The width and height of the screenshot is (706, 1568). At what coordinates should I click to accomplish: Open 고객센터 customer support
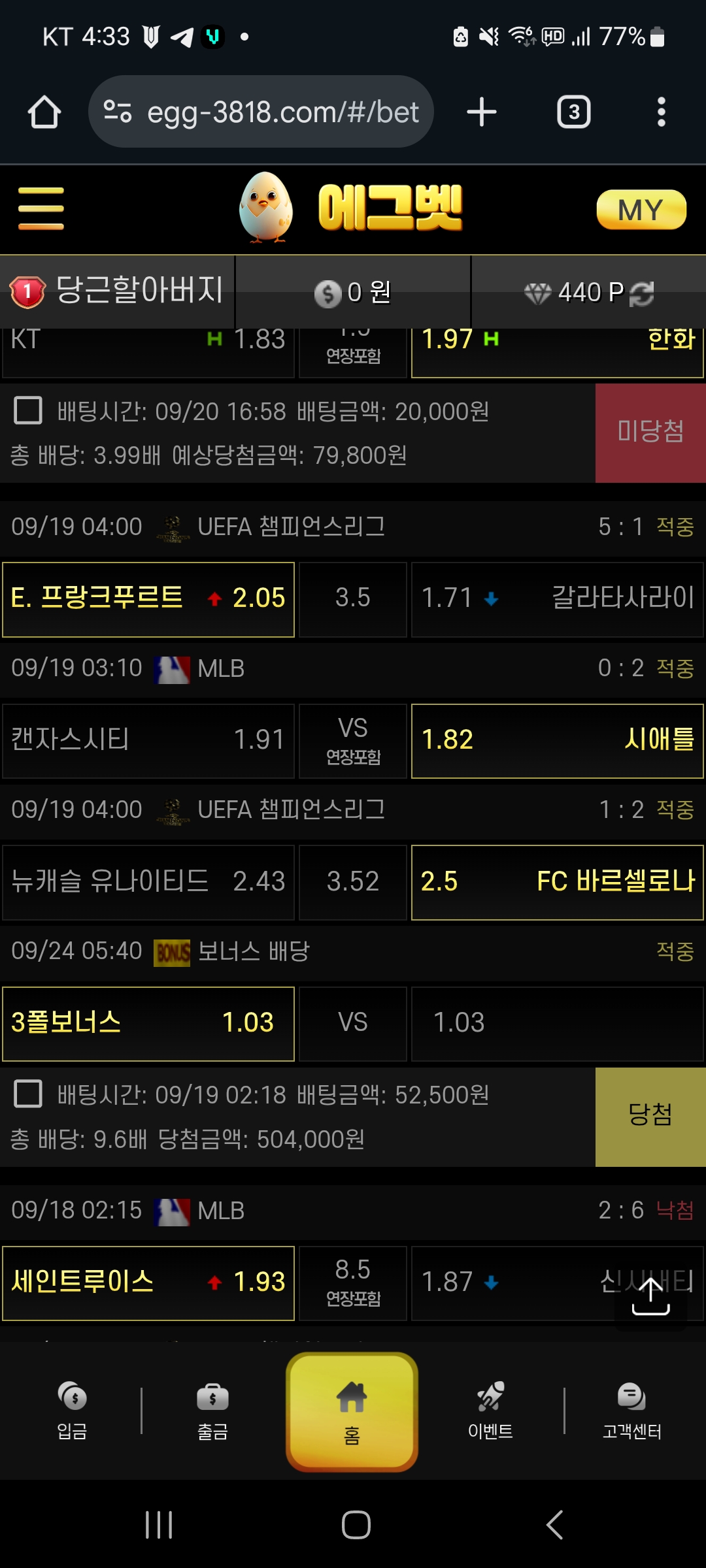click(631, 1411)
